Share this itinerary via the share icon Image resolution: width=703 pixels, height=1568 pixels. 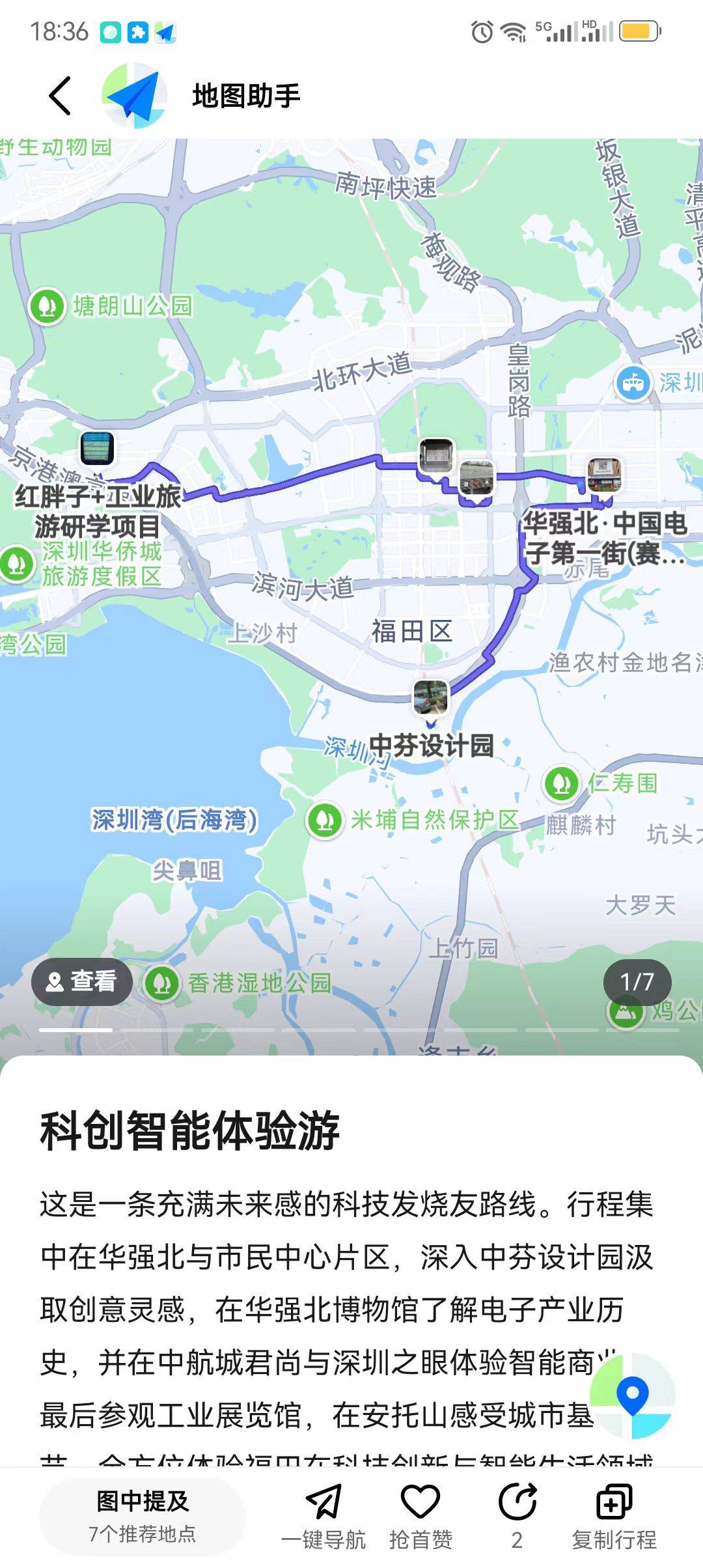517,1516
